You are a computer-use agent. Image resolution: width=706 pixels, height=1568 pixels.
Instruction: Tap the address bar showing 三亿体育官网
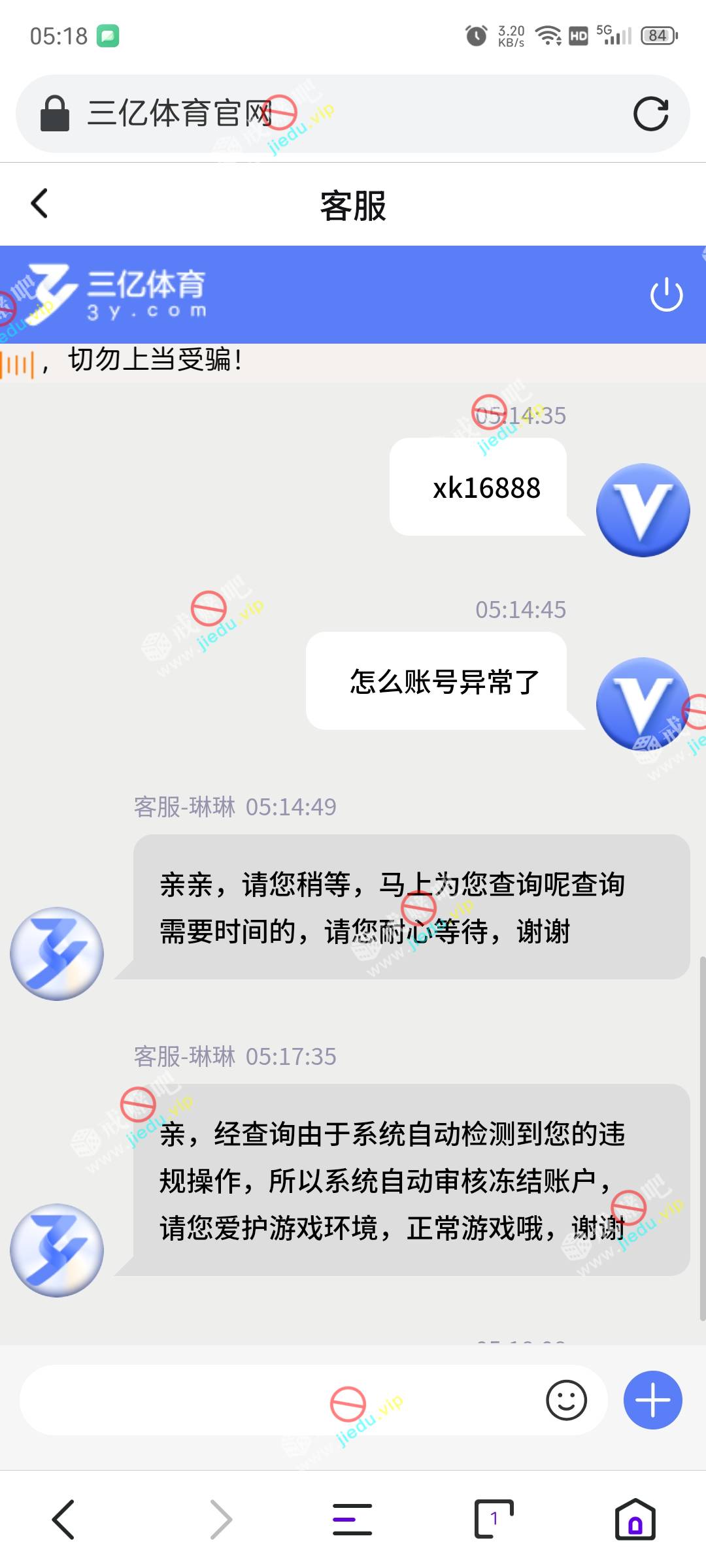click(x=327, y=114)
